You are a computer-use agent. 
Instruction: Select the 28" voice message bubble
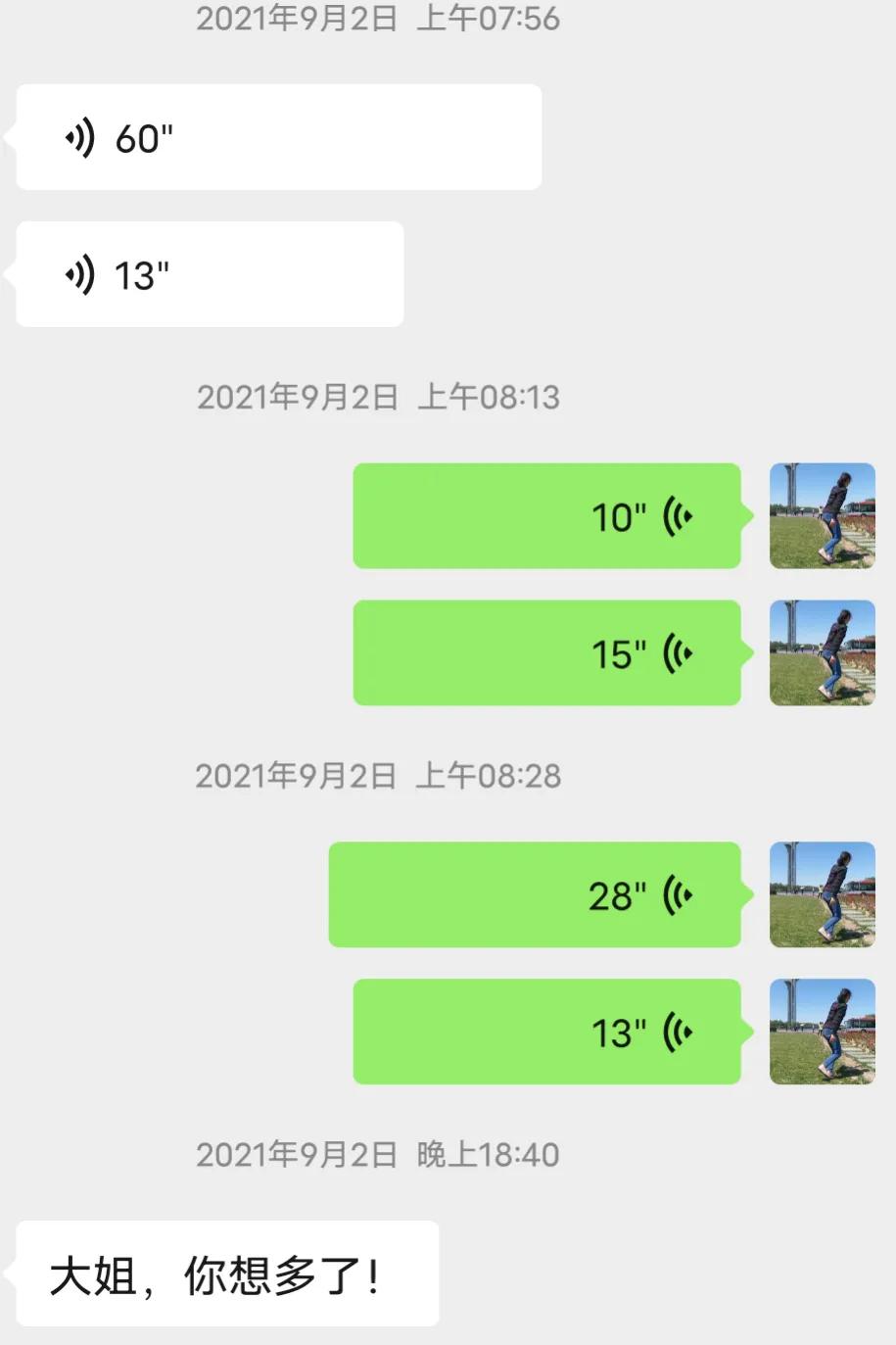(537, 894)
